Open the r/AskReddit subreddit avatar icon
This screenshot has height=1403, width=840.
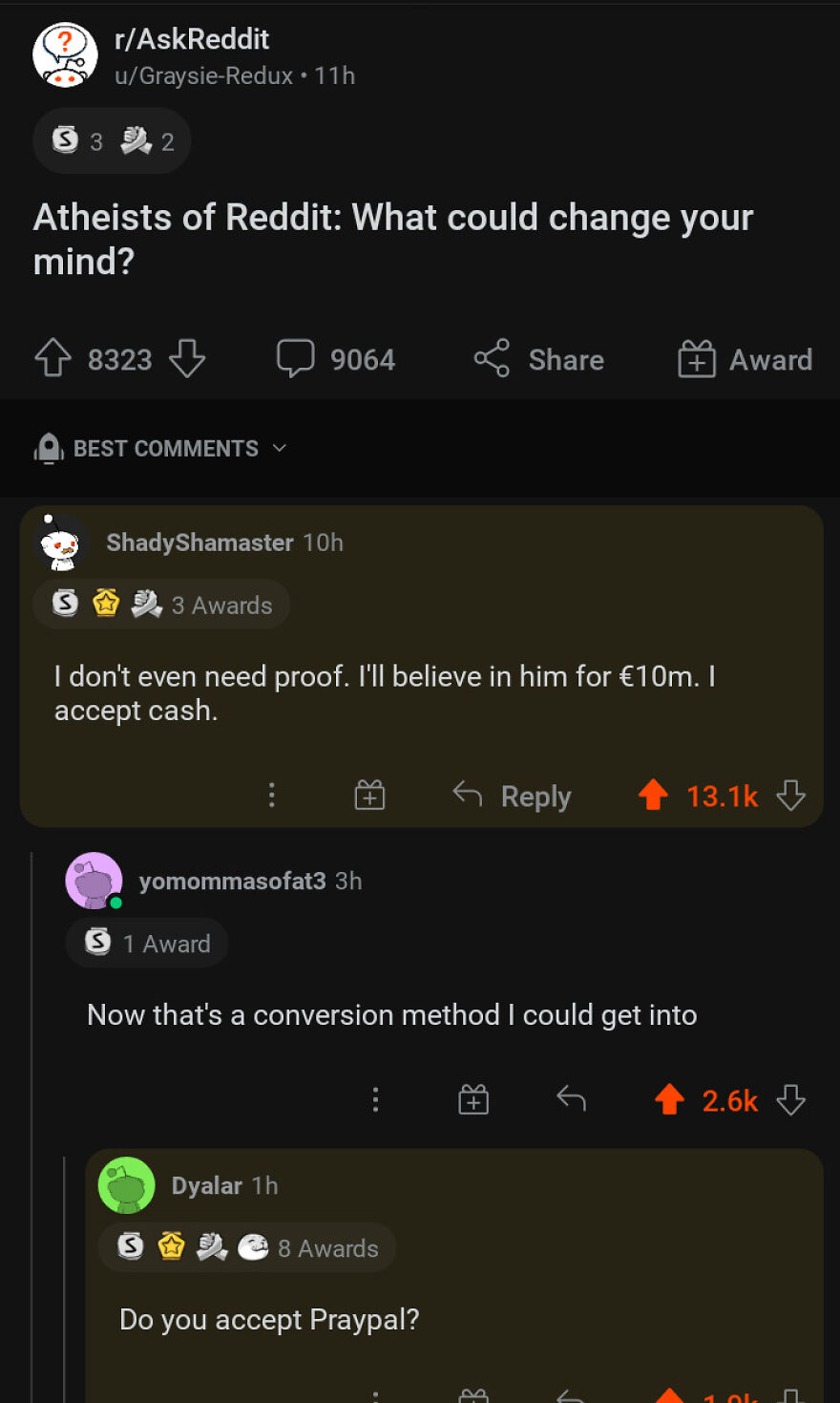64,54
